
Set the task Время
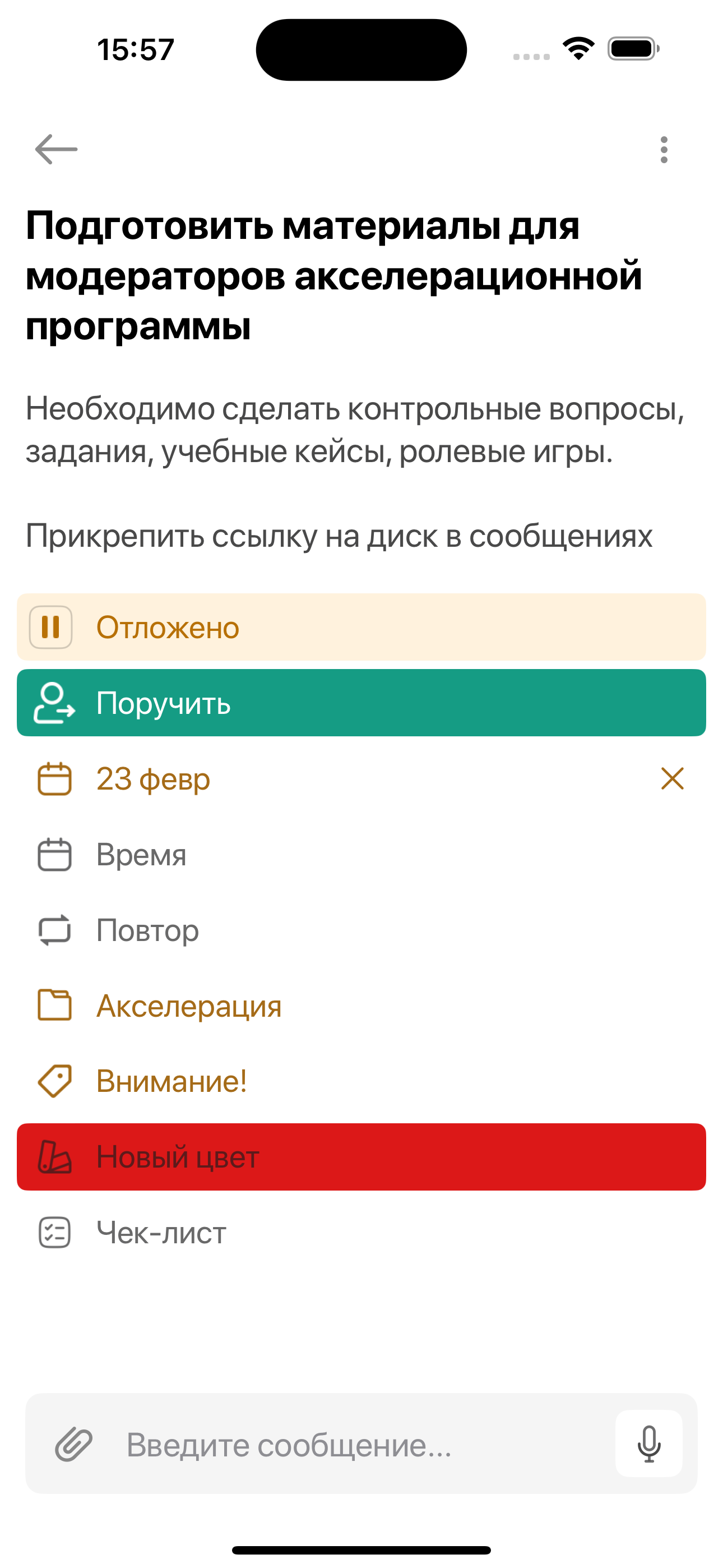coord(361,855)
